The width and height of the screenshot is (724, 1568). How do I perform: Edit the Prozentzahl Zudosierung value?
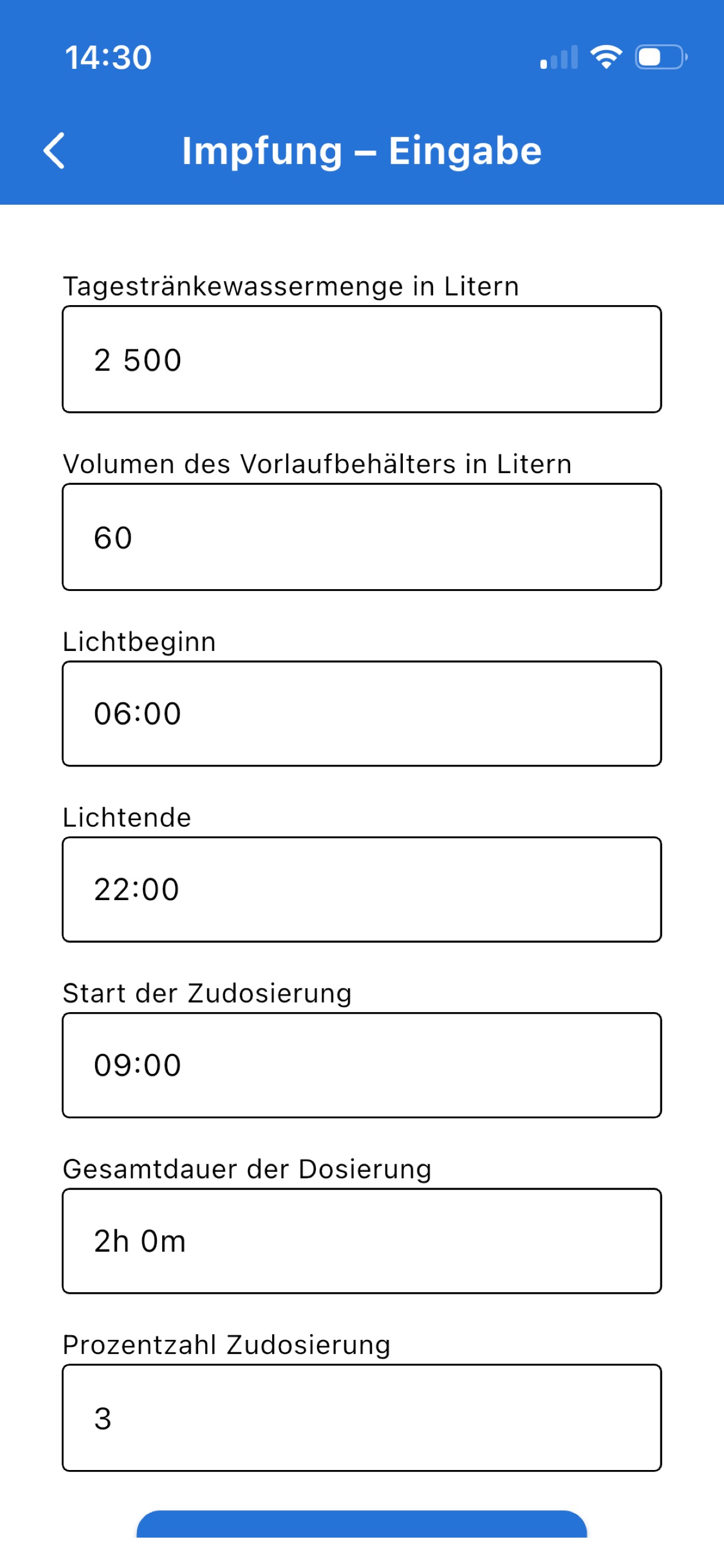tap(362, 1418)
